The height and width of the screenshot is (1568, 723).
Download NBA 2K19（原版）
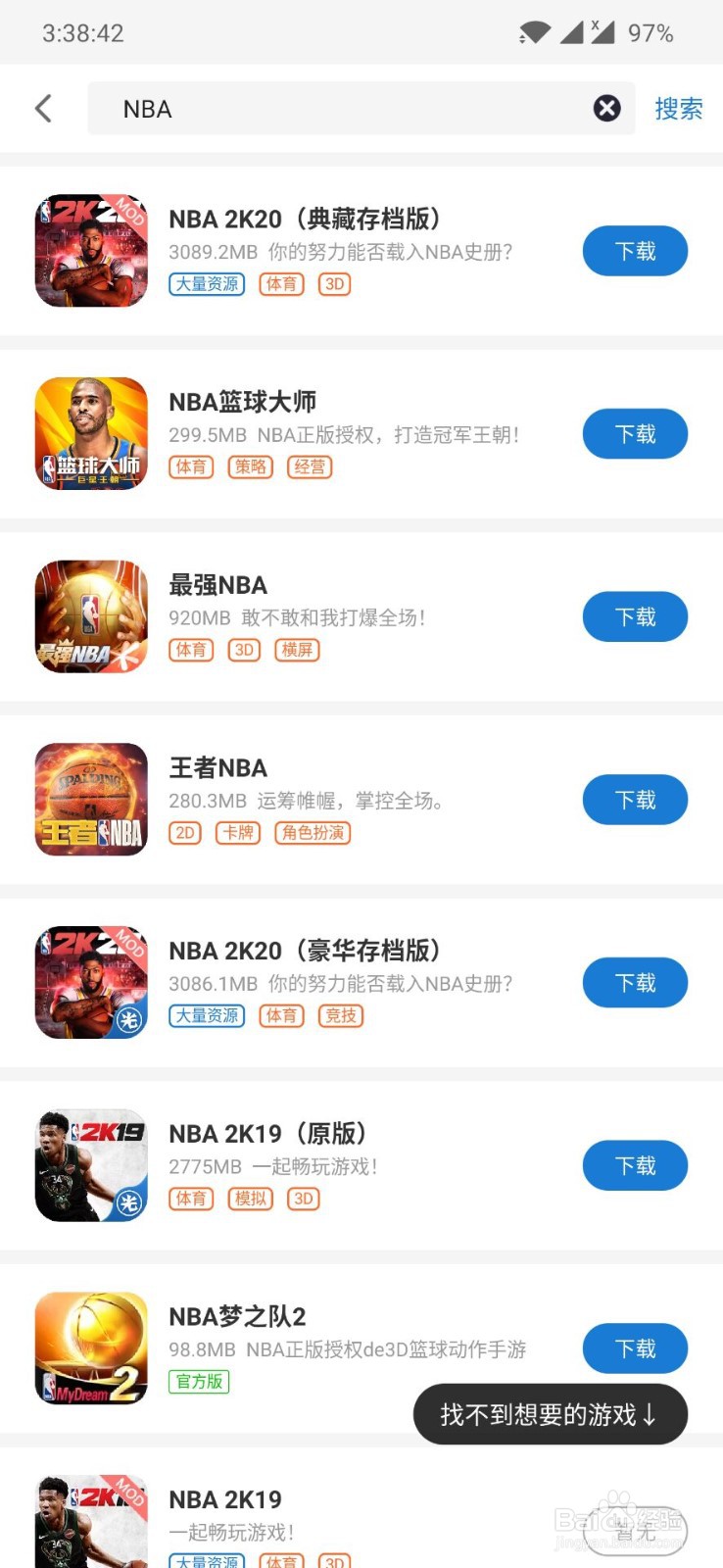point(635,1166)
